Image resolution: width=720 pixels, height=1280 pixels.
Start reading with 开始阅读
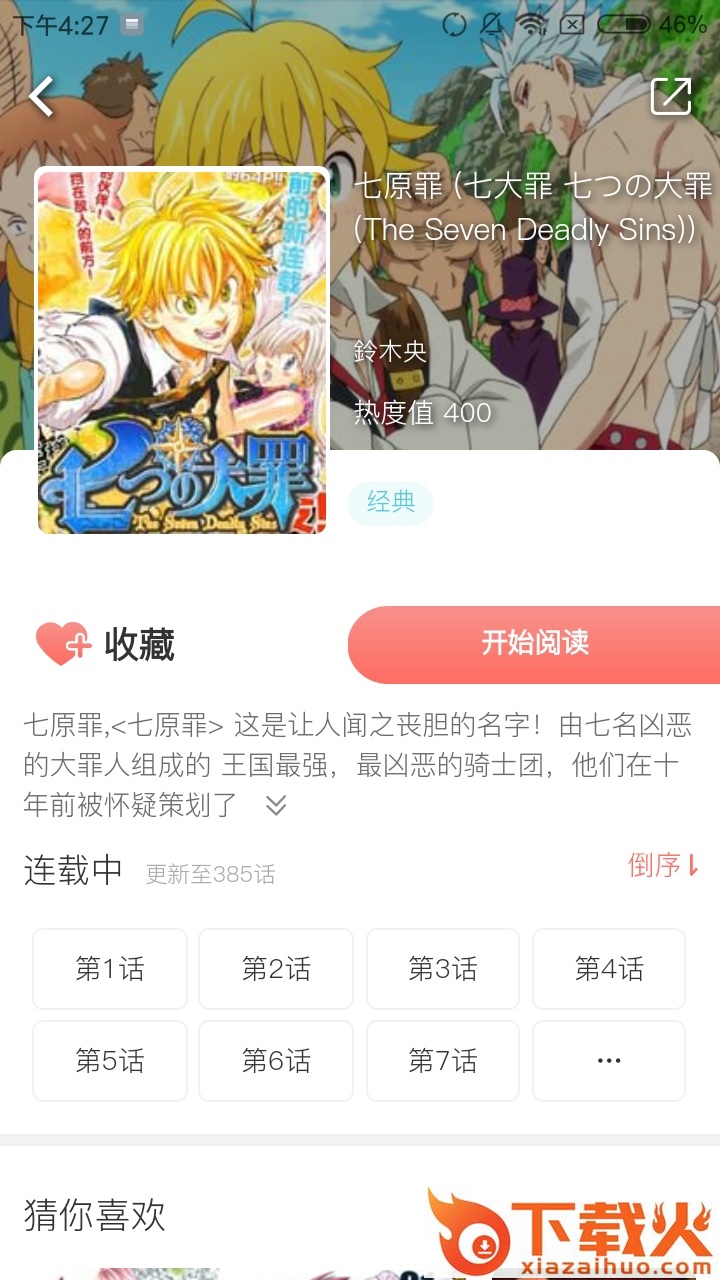pyautogui.click(x=535, y=644)
